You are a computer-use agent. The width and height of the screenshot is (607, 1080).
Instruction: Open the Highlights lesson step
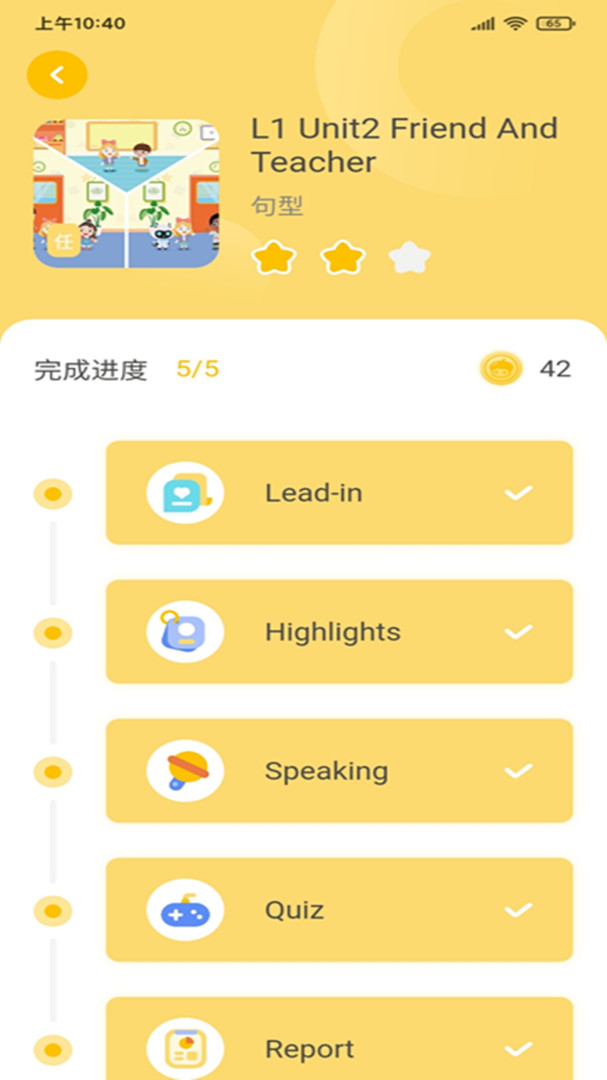339,632
